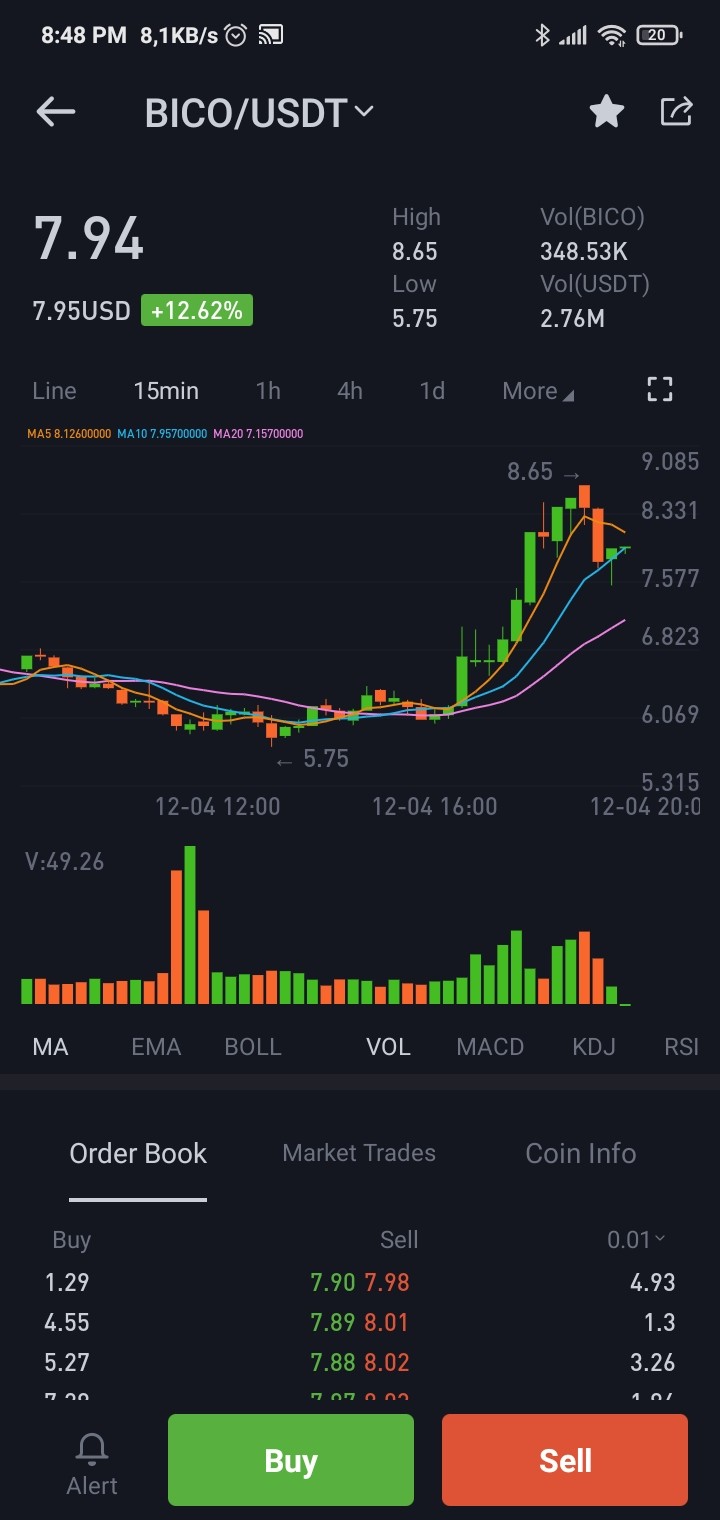
Task: Show the KDJ sub-chart
Action: (x=594, y=1047)
